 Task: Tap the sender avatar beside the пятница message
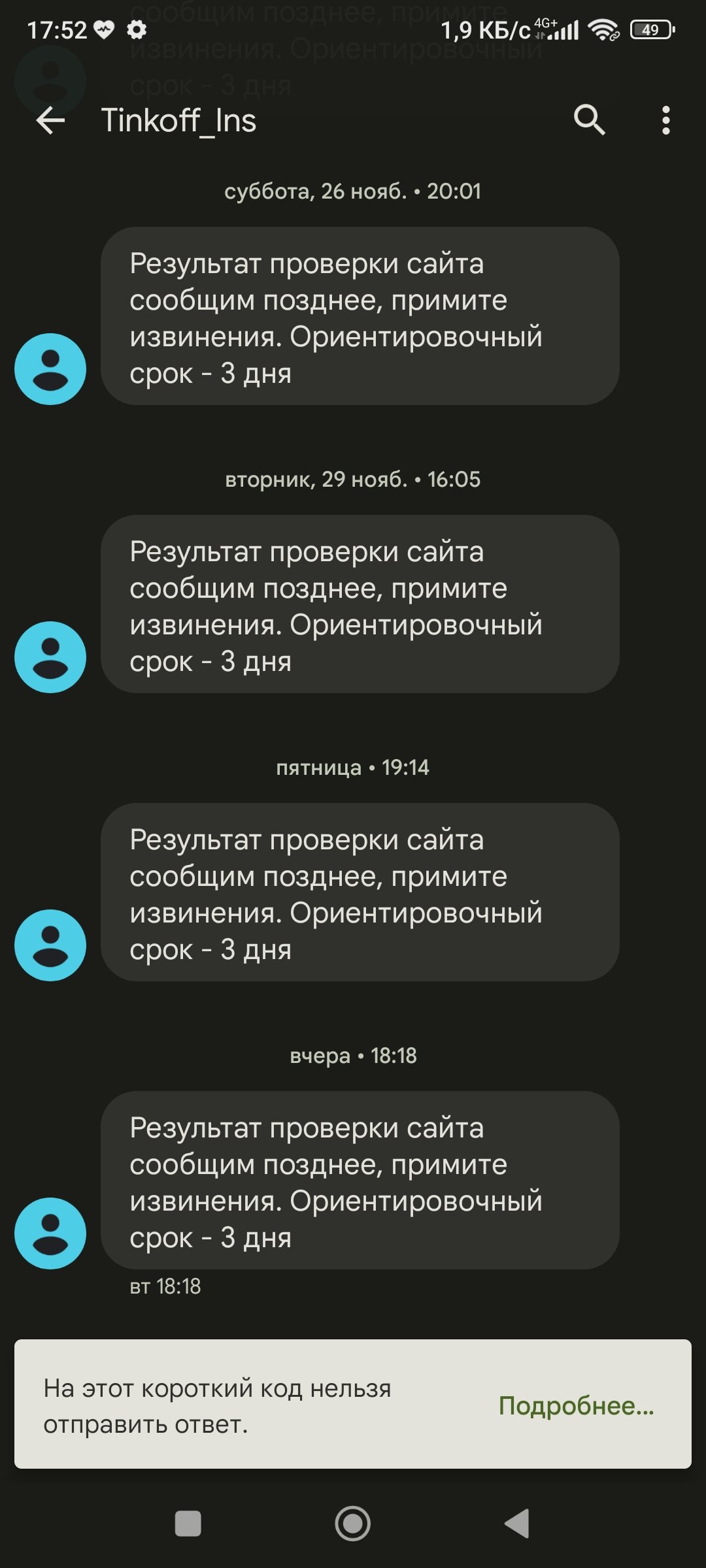coord(50,945)
